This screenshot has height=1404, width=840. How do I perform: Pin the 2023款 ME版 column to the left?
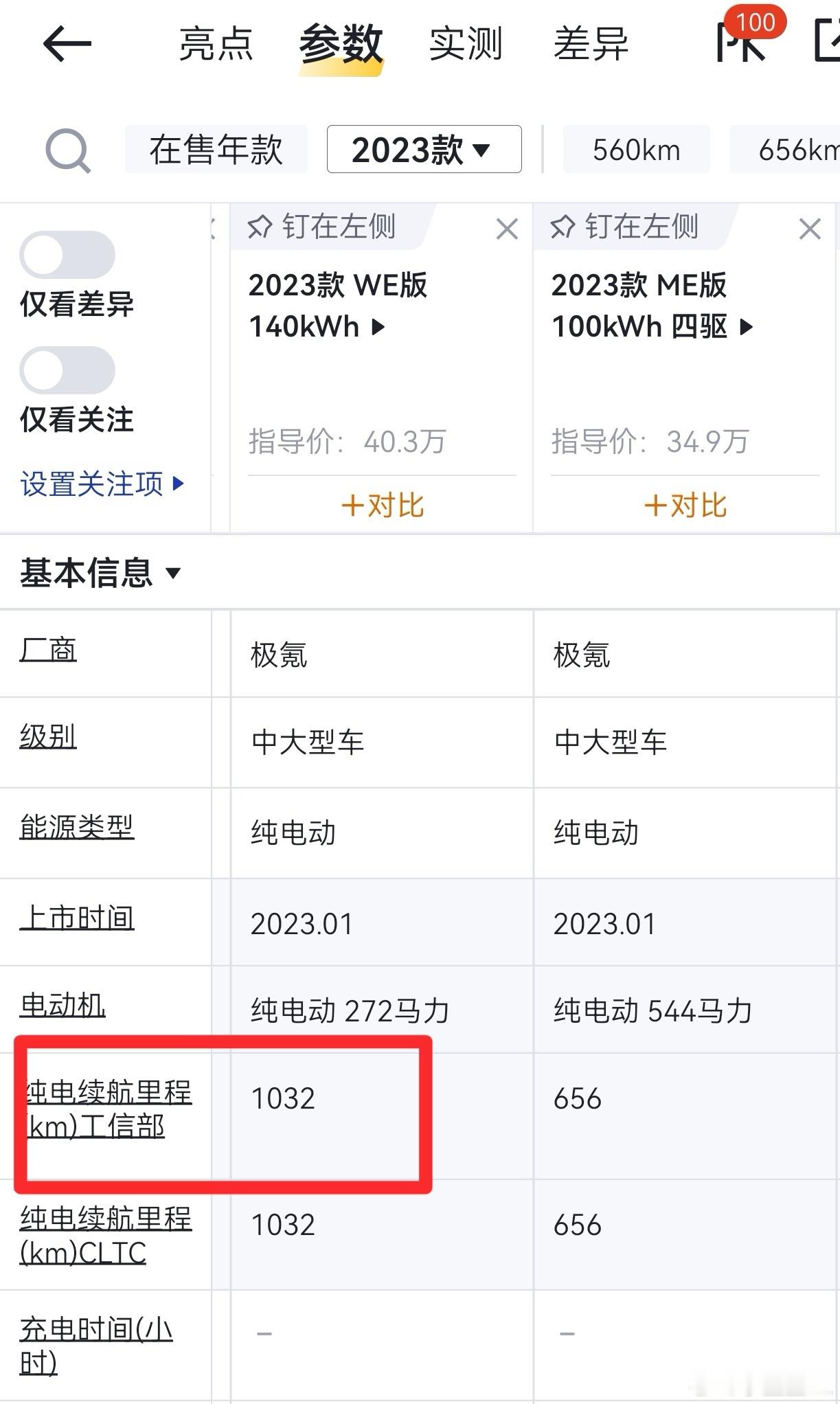click(x=625, y=227)
